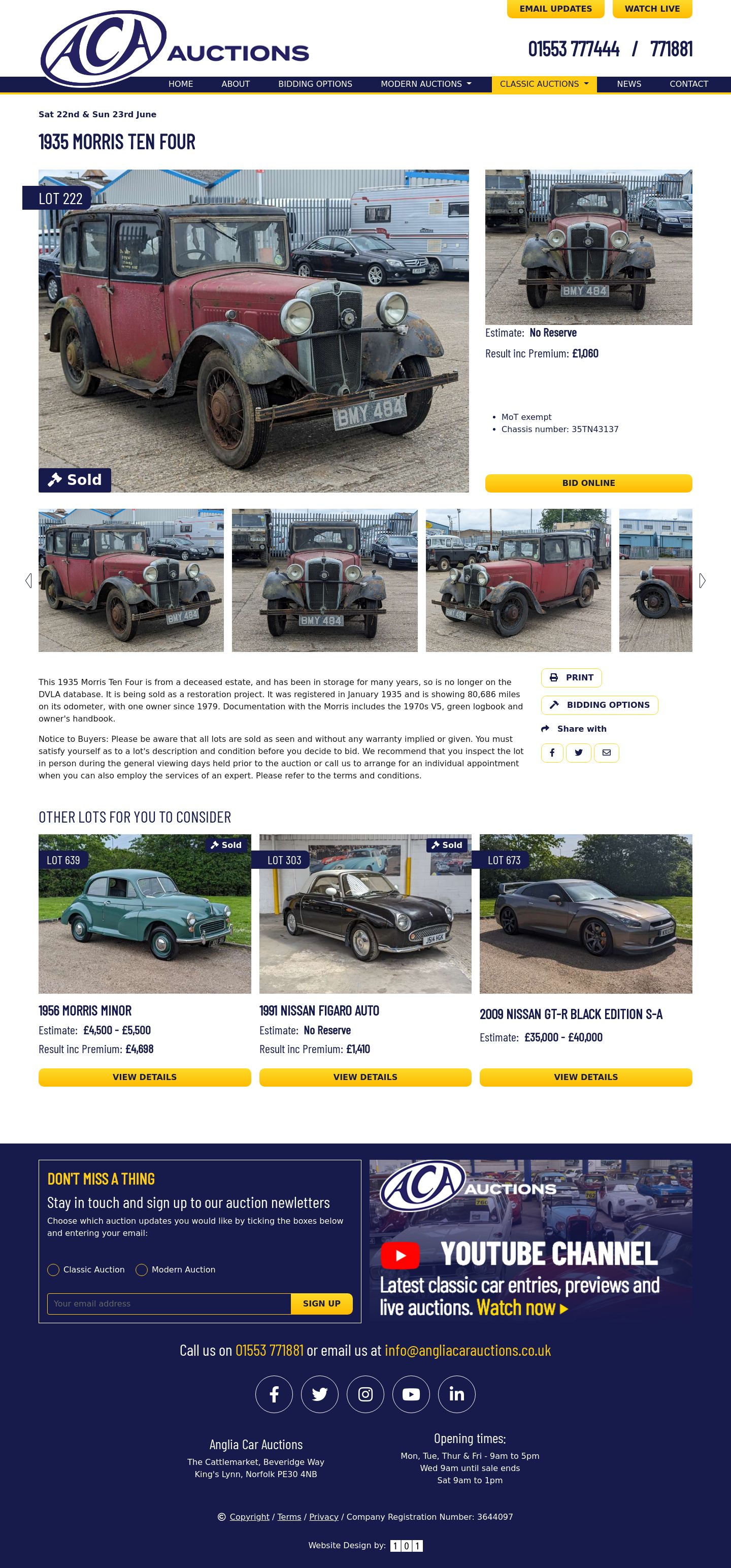Open the YouTube channel banner
The image size is (731, 1568).
(x=530, y=1240)
